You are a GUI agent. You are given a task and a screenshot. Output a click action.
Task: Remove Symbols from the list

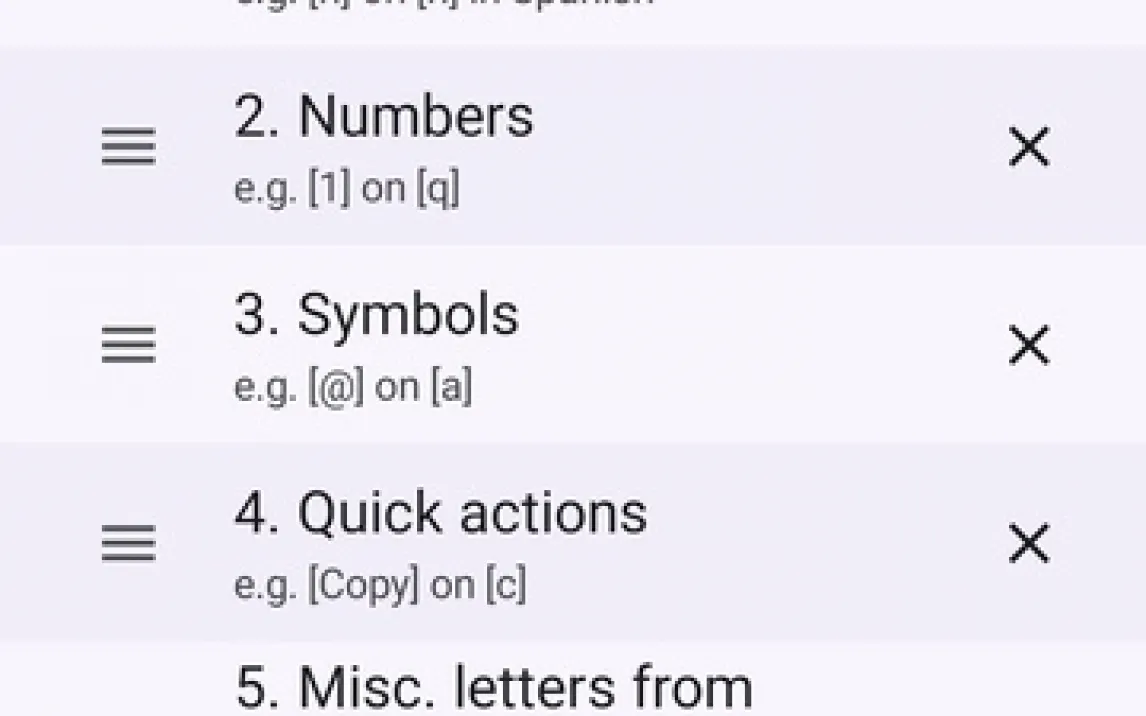pos(1029,345)
